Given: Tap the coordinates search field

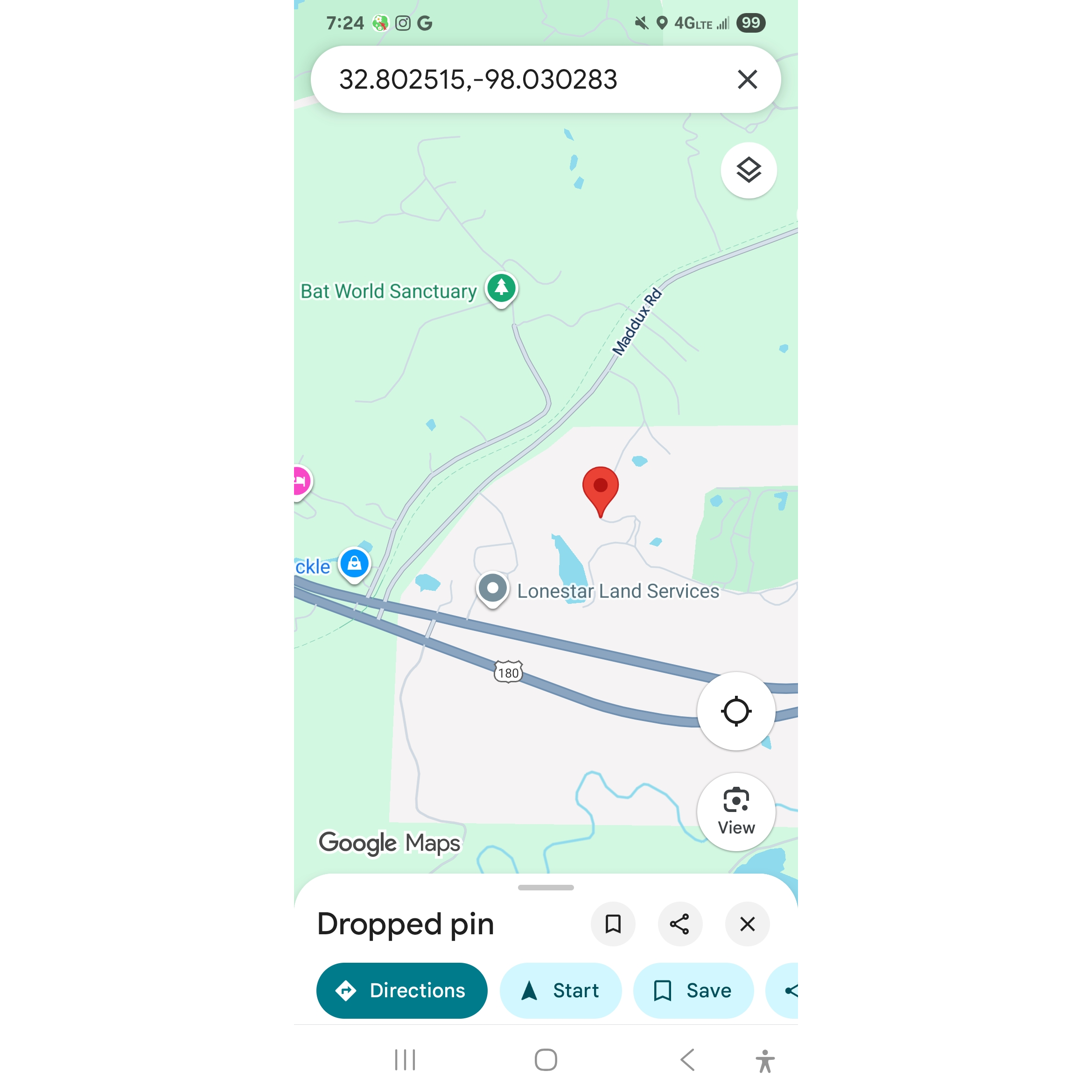Looking at the screenshot, I should (509, 79).
